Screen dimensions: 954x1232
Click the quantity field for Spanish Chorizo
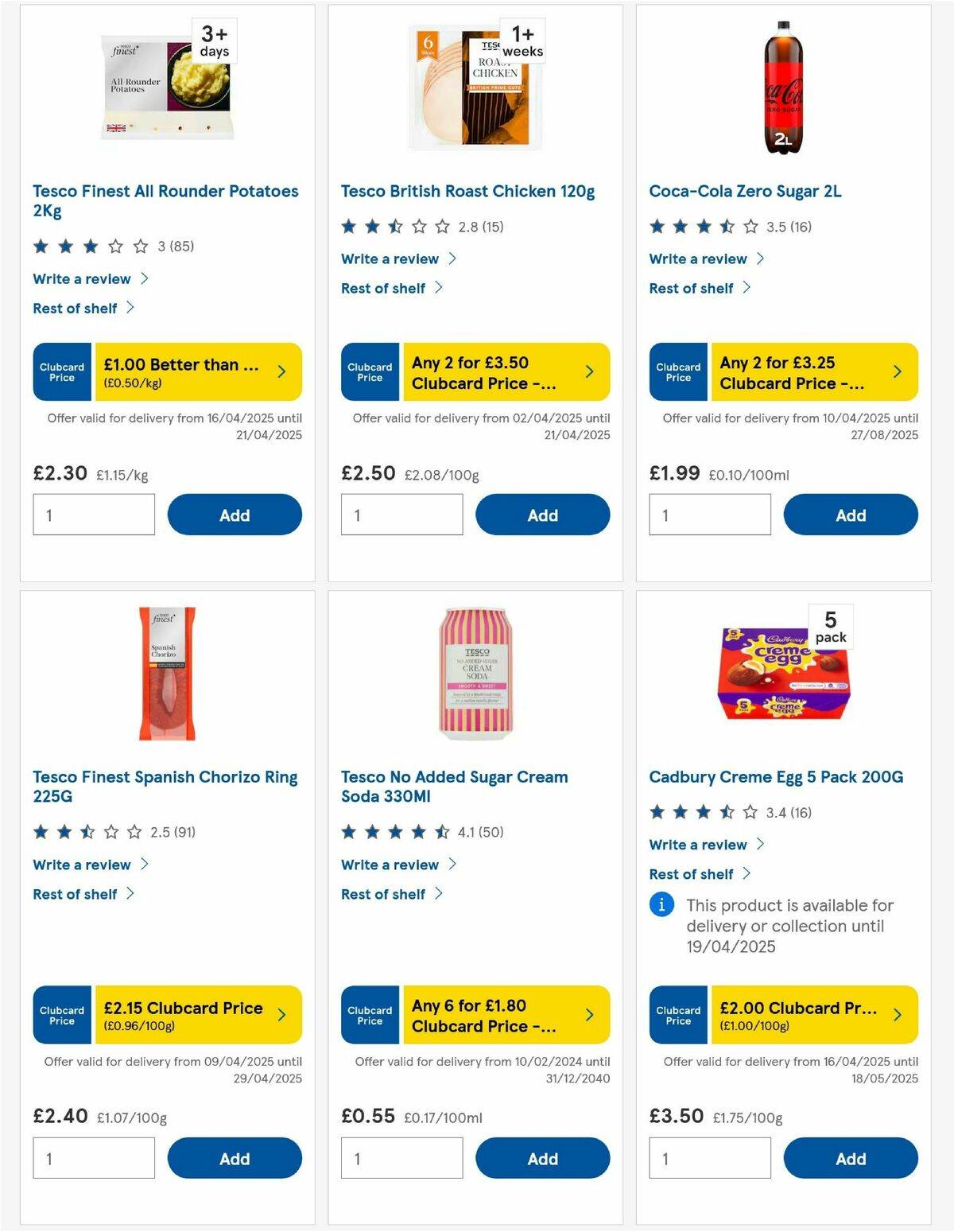(x=93, y=1158)
